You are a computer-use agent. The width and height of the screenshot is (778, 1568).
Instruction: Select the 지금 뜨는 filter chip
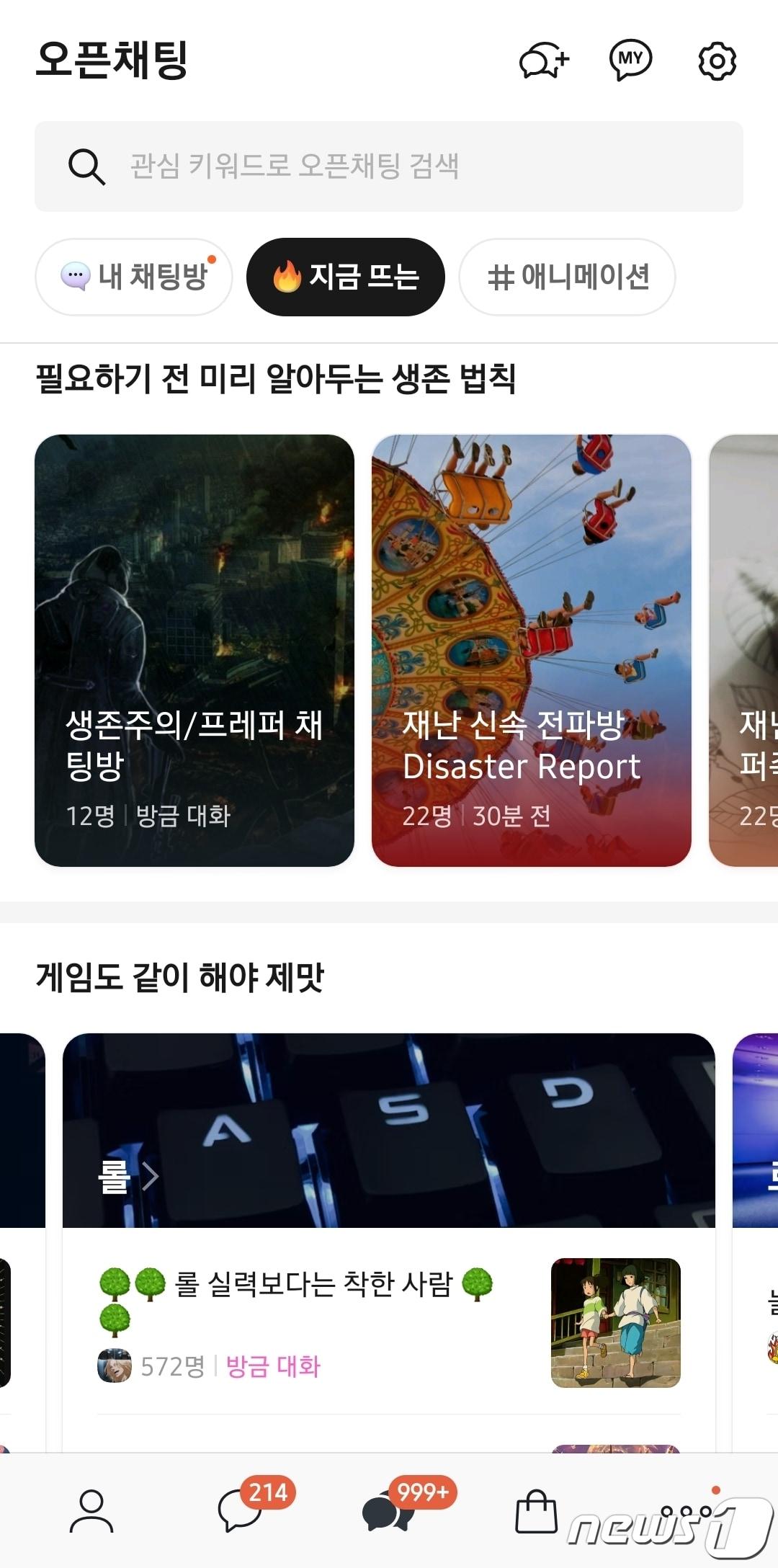pyautogui.click(x=346, y=276)
